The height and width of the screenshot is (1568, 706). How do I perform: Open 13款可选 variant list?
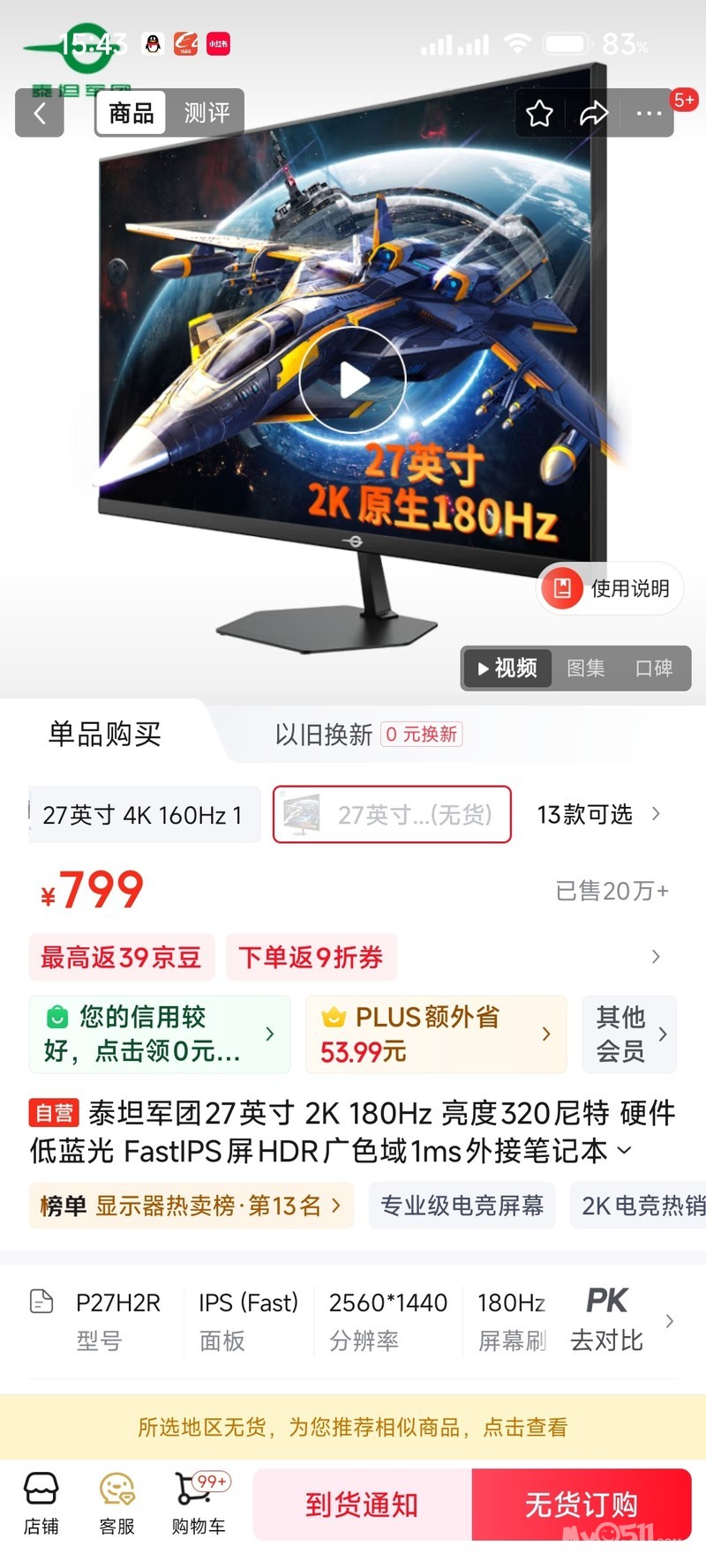598,815
